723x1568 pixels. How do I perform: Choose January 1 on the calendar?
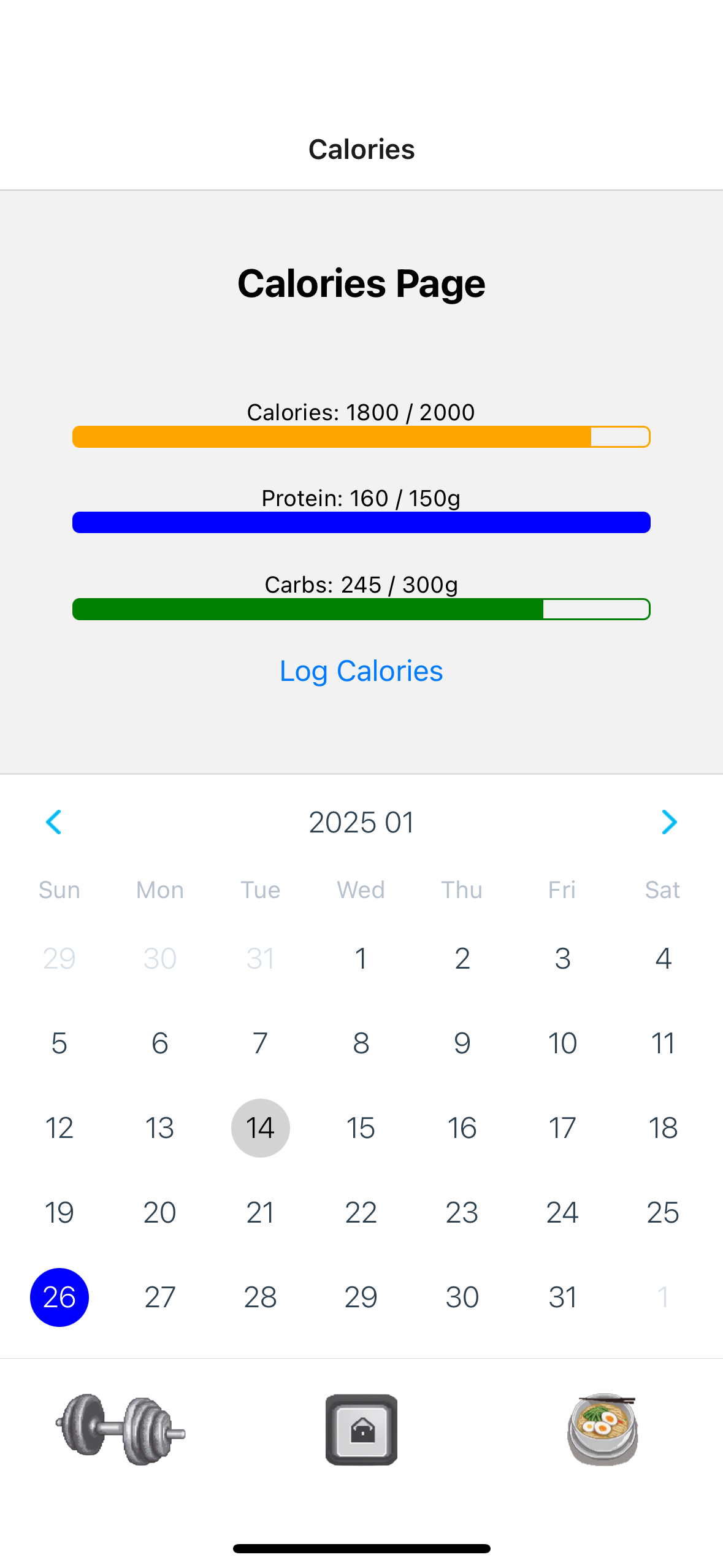point(361,959)
